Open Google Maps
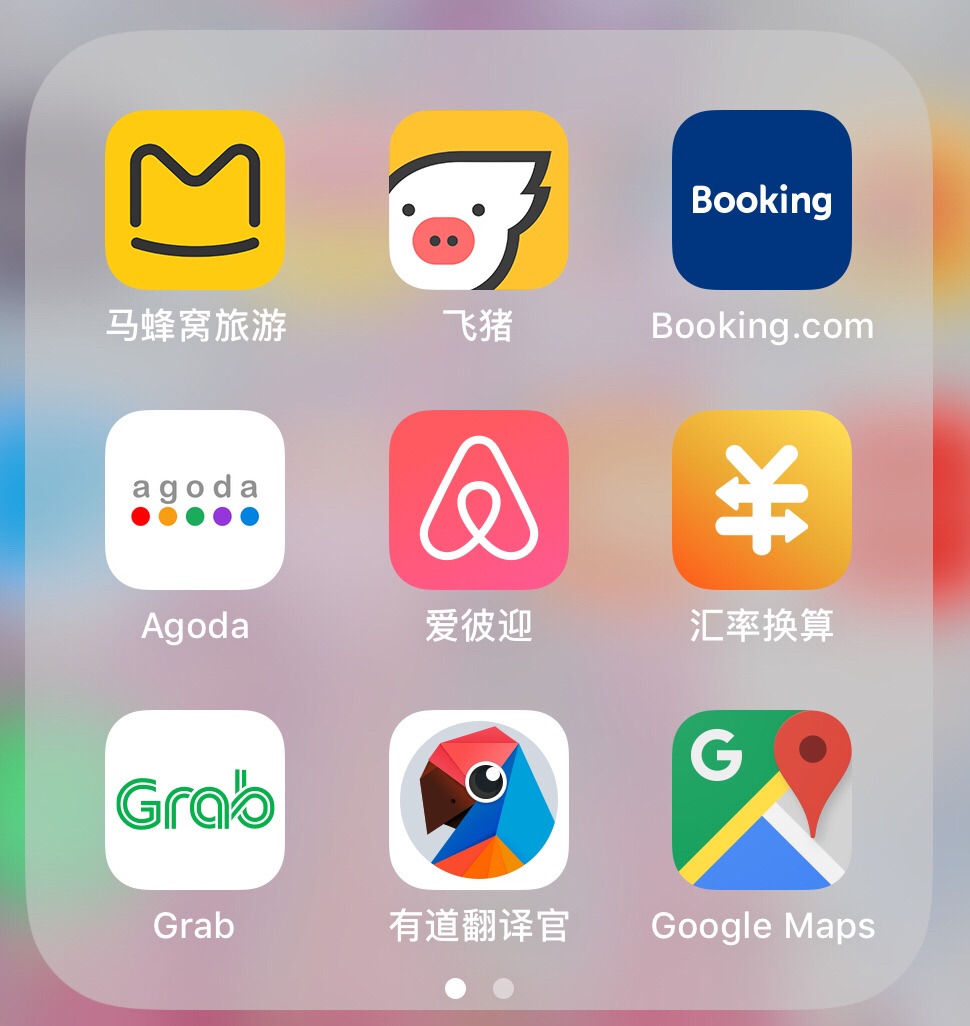This screenshot has width=970, height=1026. click(x=761, y=800)
